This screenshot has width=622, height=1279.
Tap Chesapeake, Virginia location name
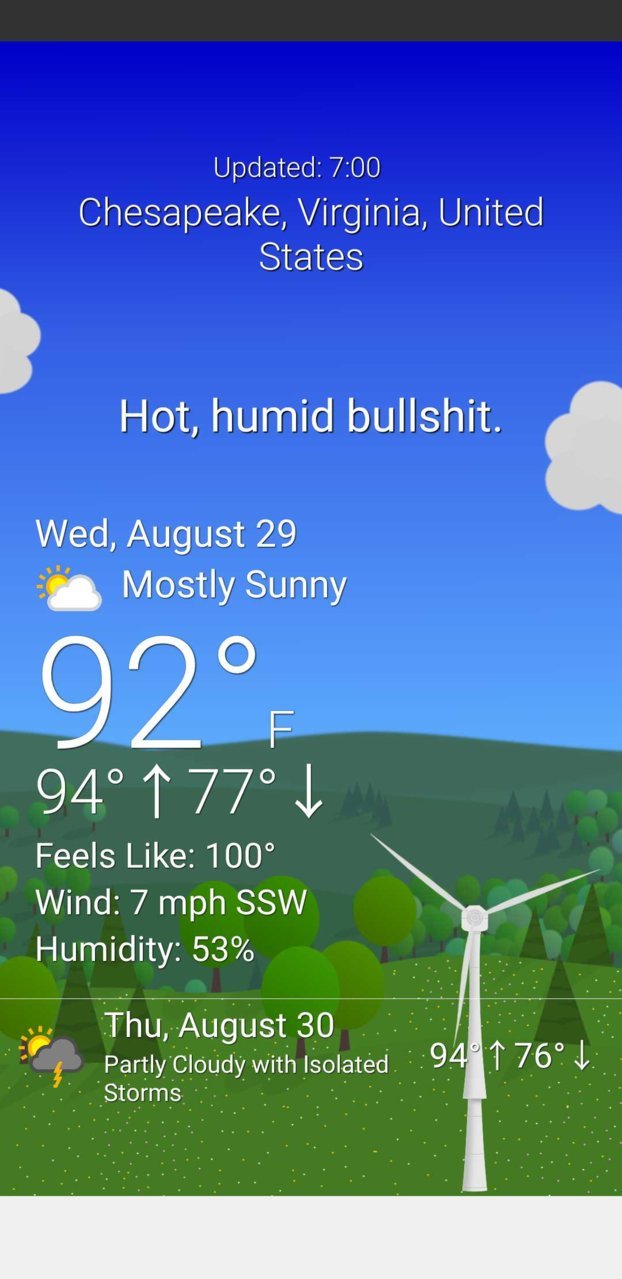click(311, 234)
